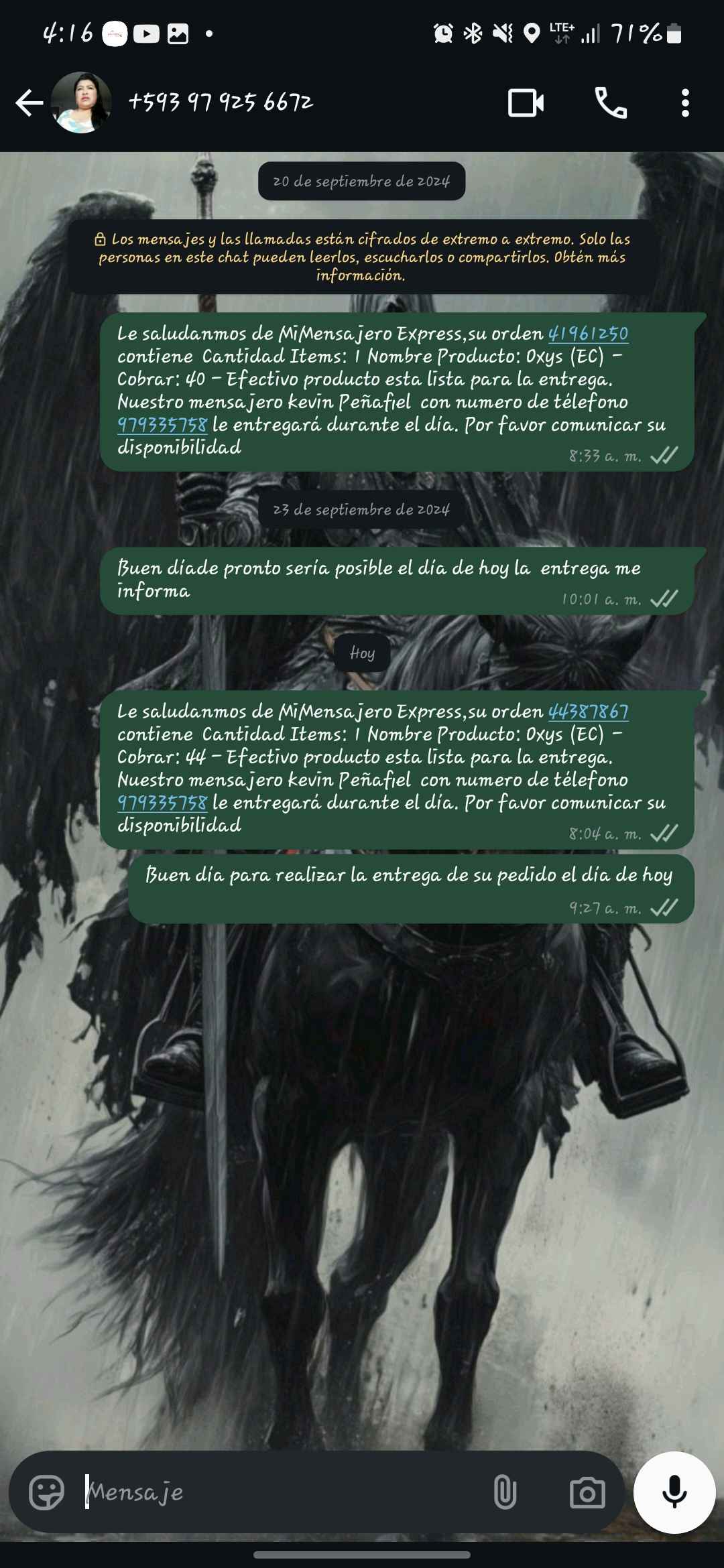Open the camera to send a photo
The width and height of the screenshot is (724, 1568).
(x=587, y=1492)
